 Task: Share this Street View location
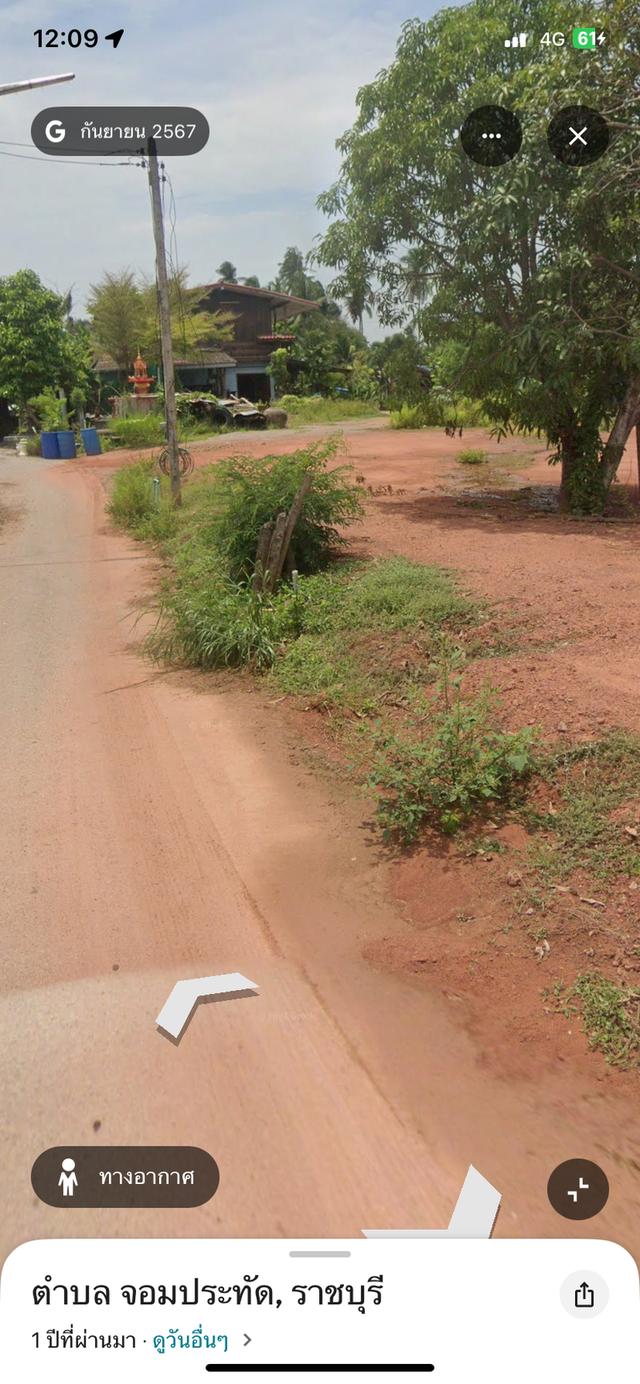tap(584, 1295)
